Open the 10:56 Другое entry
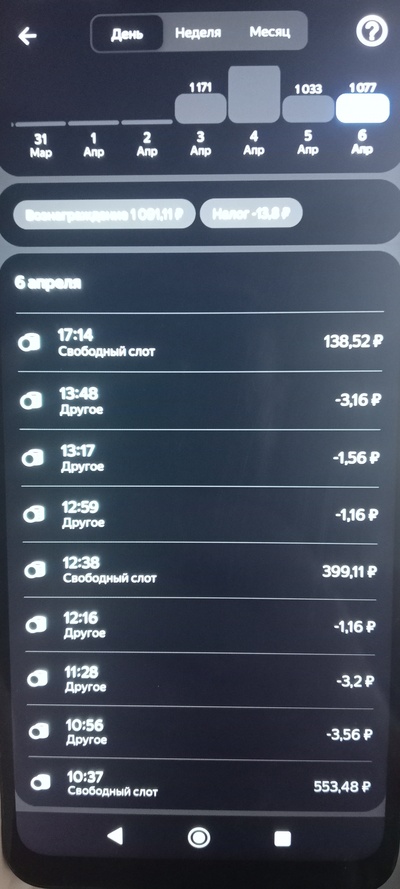 pos(200,733)
